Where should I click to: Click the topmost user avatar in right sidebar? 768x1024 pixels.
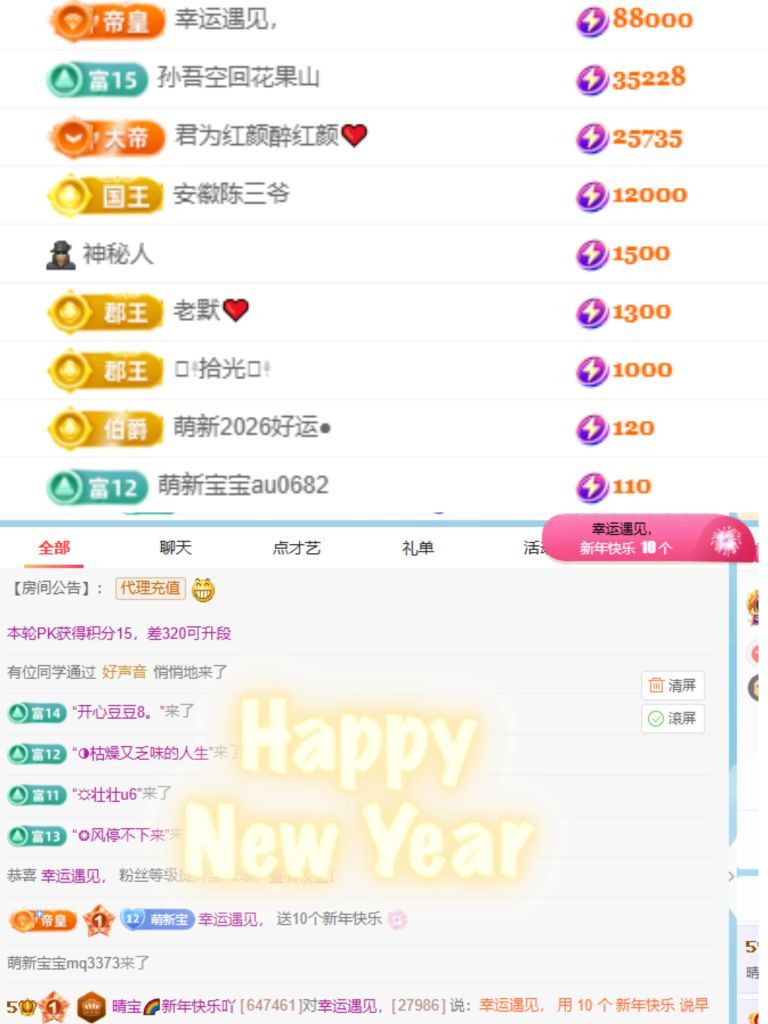(755, 605)
